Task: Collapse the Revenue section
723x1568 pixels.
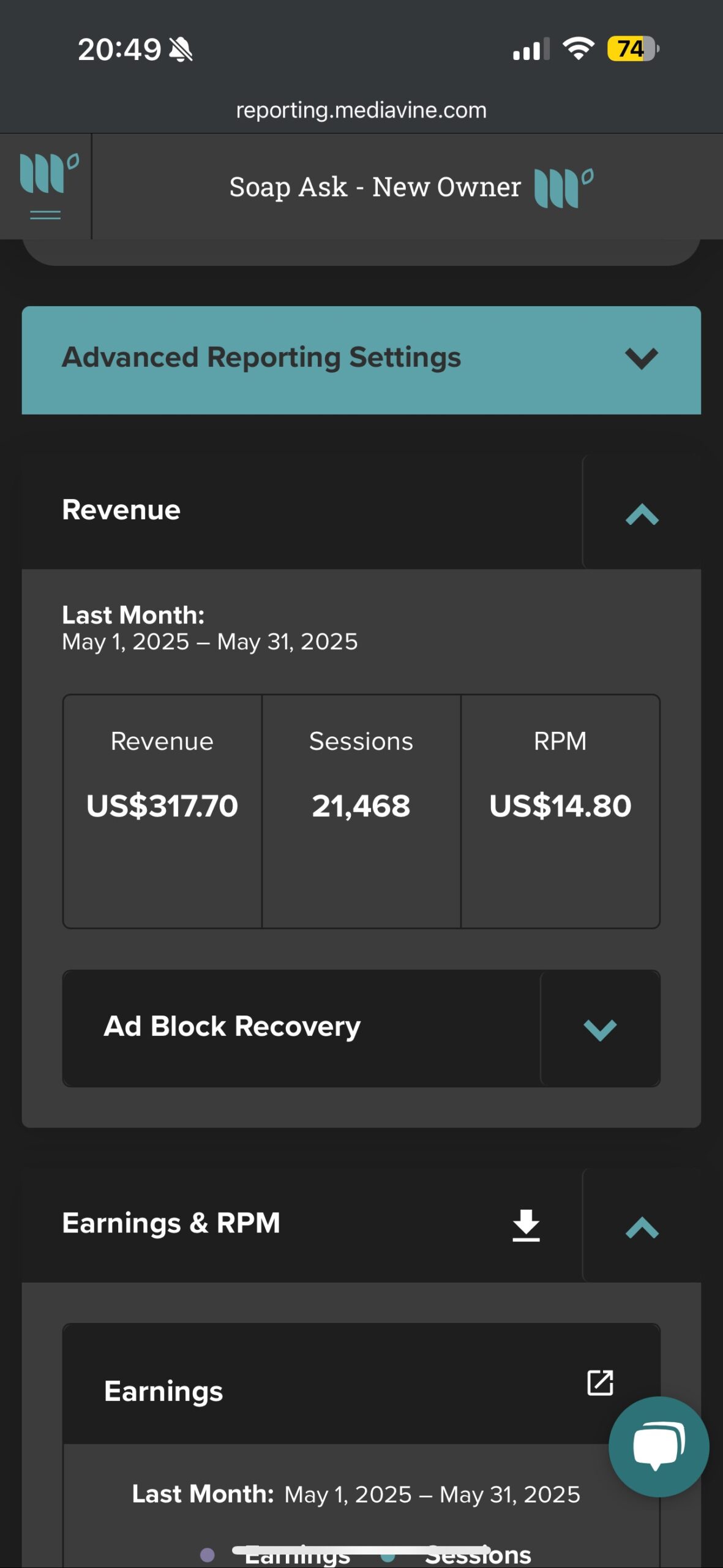Action: tap(642, 514)
